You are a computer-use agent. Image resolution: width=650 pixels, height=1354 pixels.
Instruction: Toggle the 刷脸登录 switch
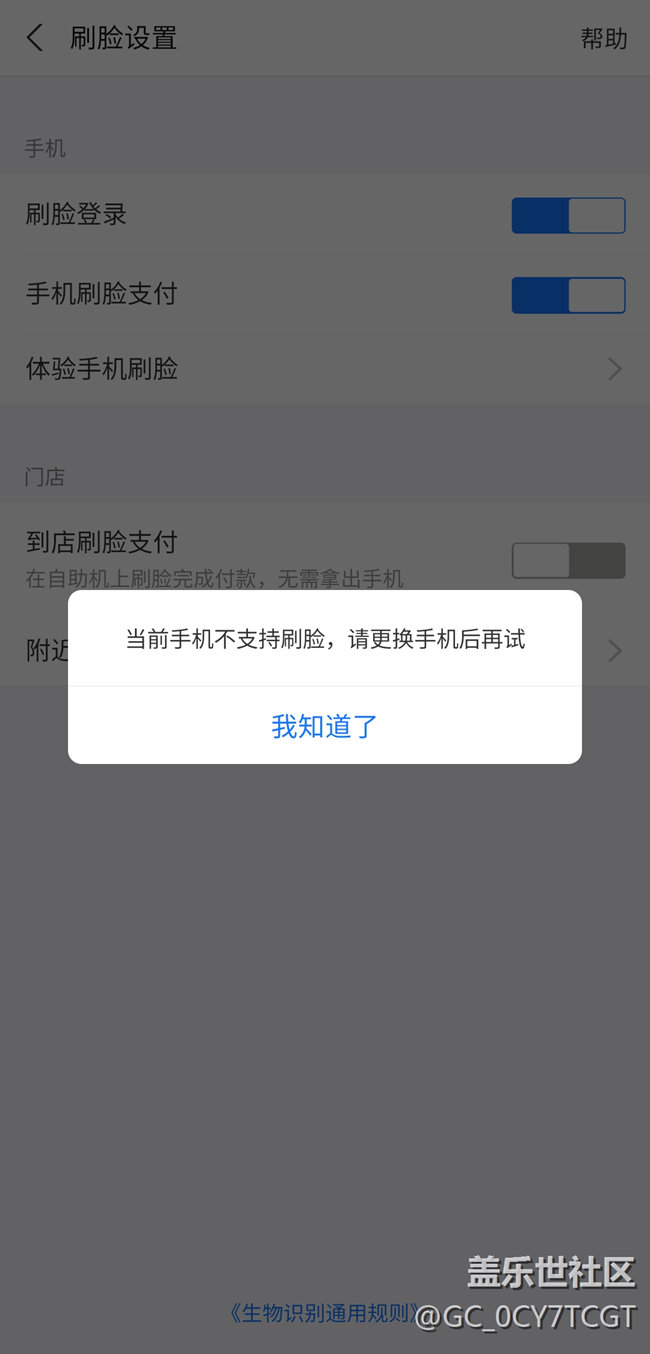pyautogui.click(x=568, y=215)
